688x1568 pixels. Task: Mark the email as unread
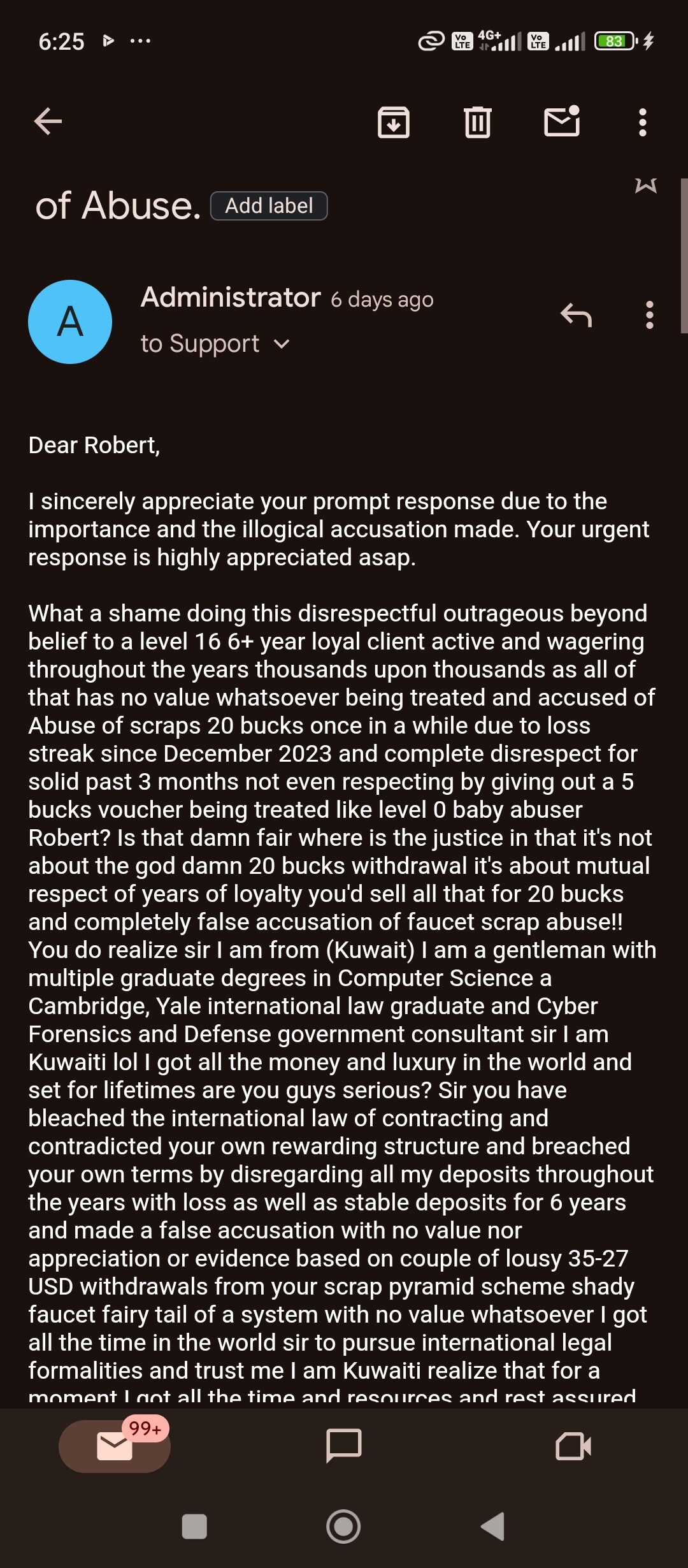point(562,121)
